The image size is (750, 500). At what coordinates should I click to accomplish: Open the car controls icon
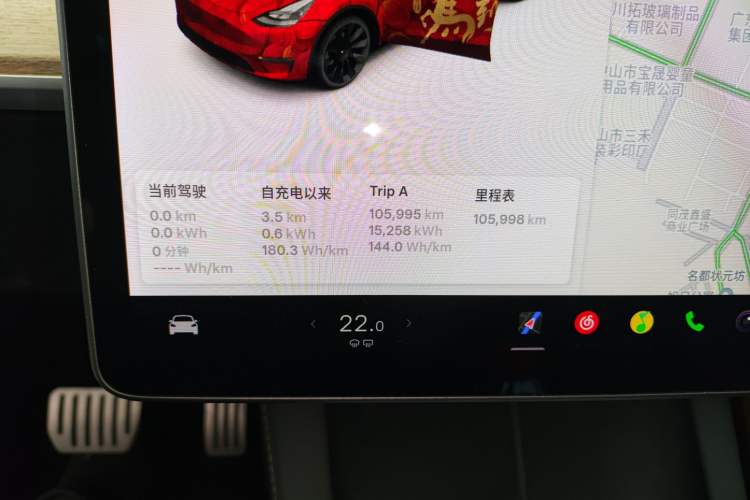tap(183, 325)
